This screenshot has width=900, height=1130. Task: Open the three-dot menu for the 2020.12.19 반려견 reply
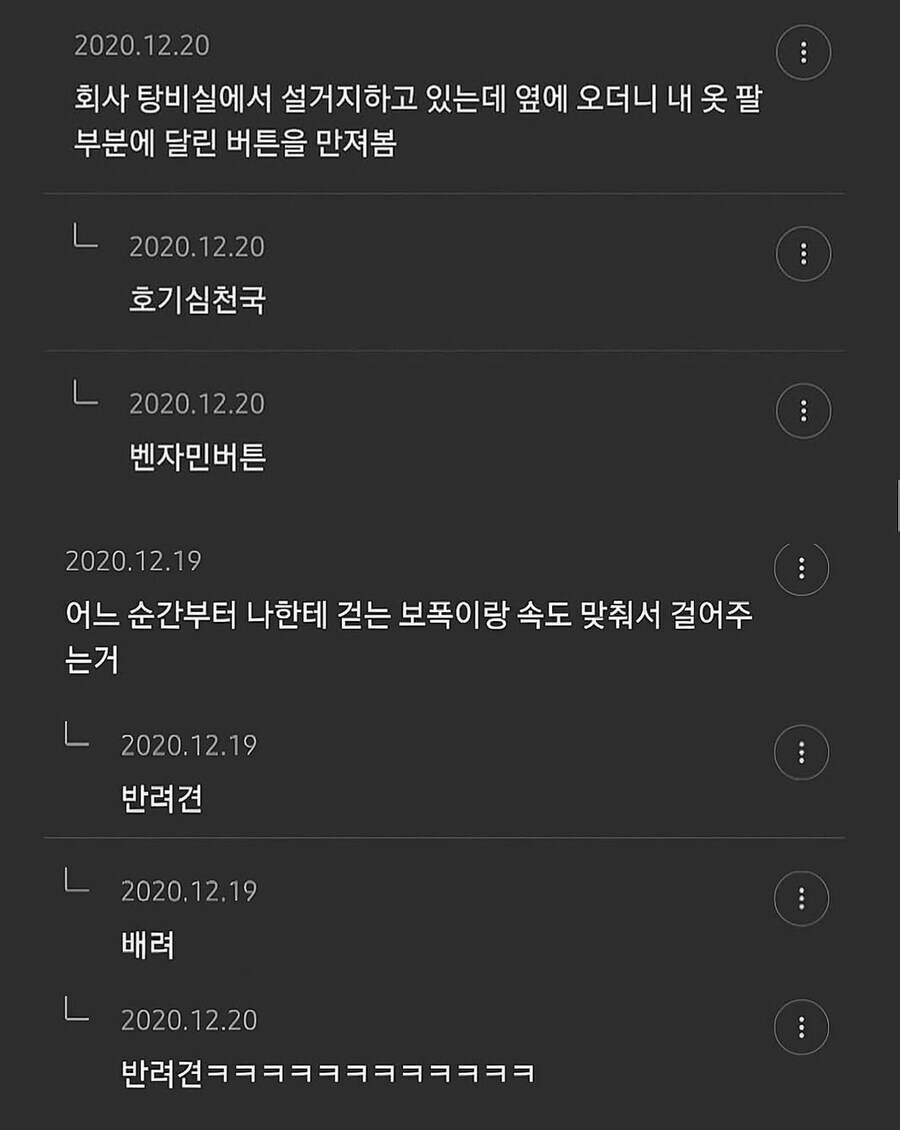click(x=801, y=752)
